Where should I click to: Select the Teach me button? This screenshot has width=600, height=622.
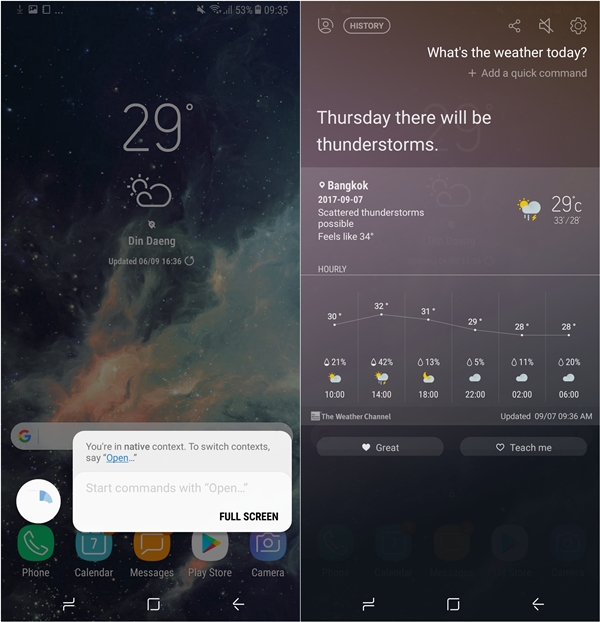523,447
